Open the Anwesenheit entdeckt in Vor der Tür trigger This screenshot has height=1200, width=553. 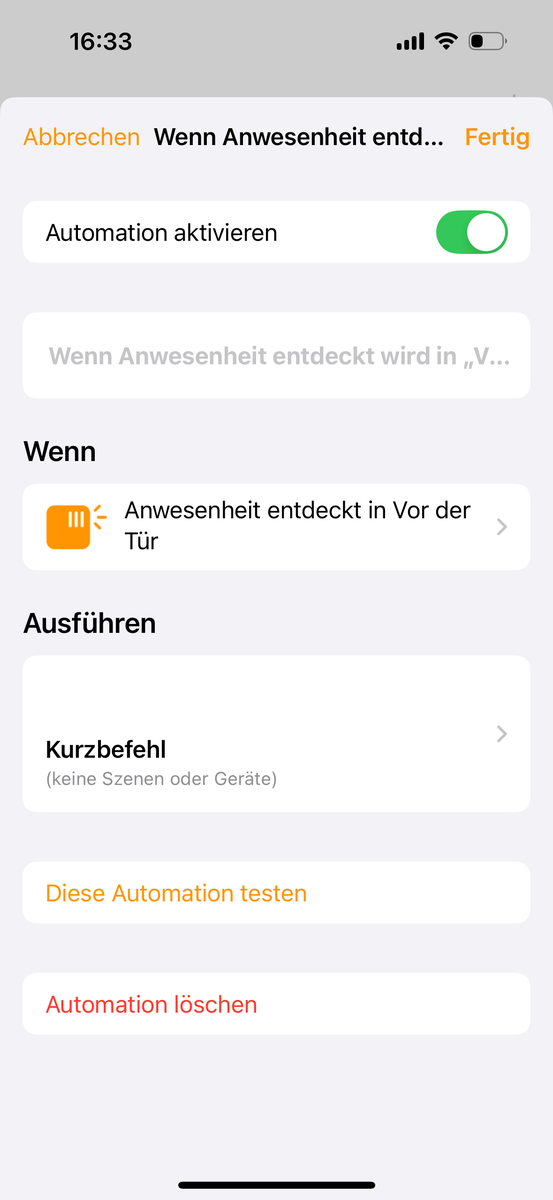[276, 527]
